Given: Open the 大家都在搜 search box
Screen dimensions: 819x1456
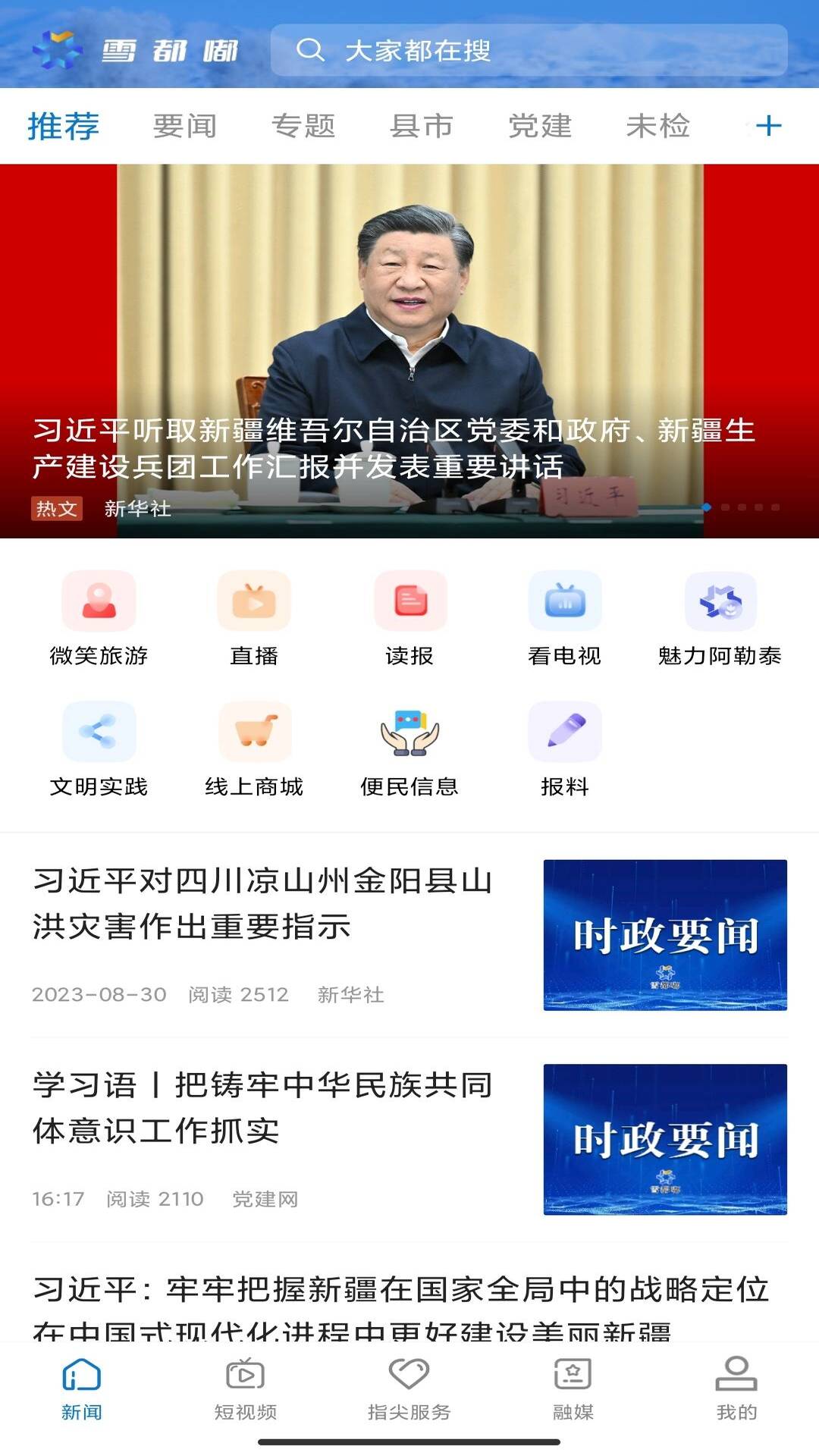Looking at the screenshot, I should pyautogui.click(x=529, y=51).
